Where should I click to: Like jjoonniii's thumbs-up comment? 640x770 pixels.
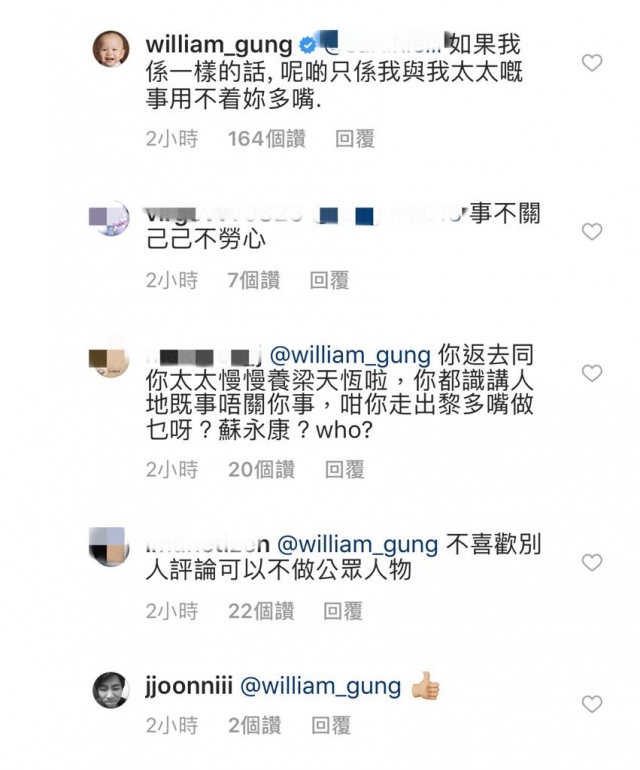coord(592,704)
